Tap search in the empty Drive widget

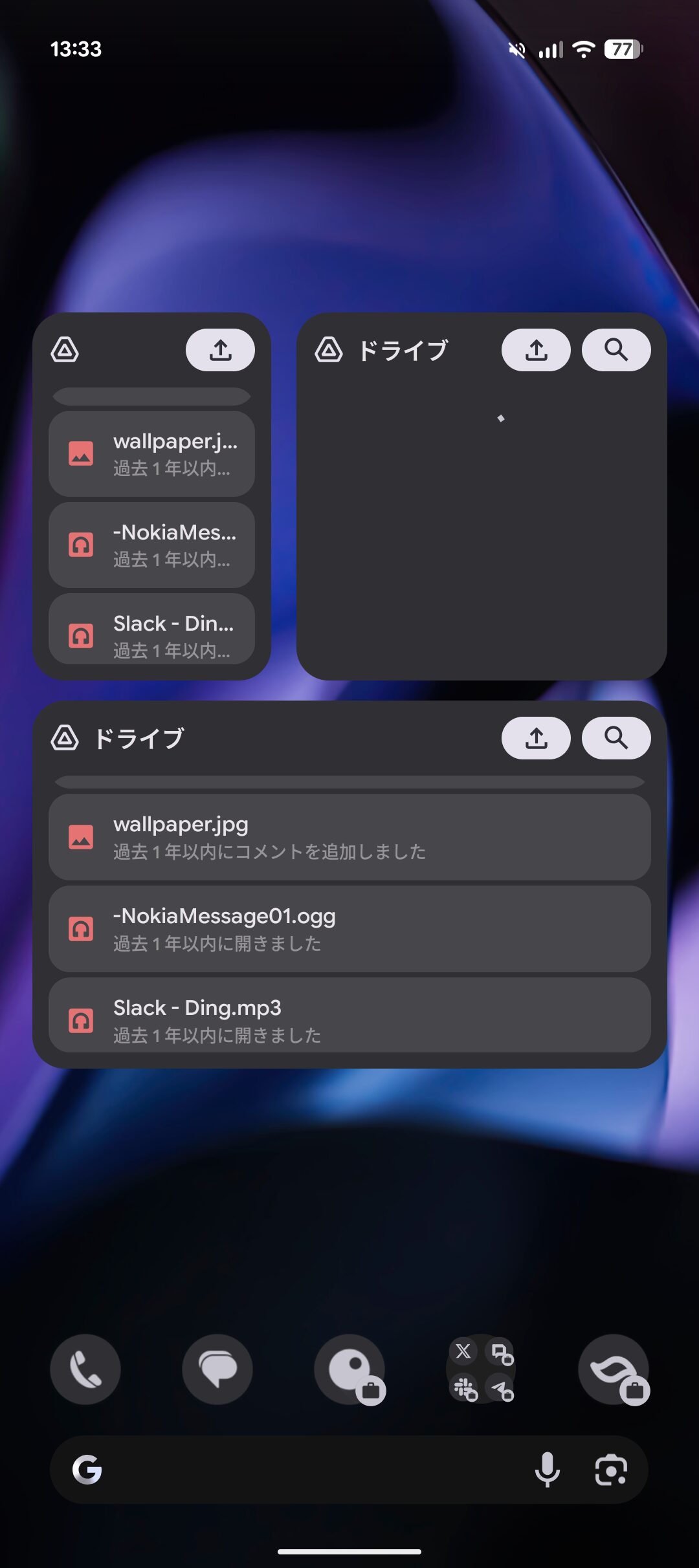pyautogui.click(x=616, y=350)
